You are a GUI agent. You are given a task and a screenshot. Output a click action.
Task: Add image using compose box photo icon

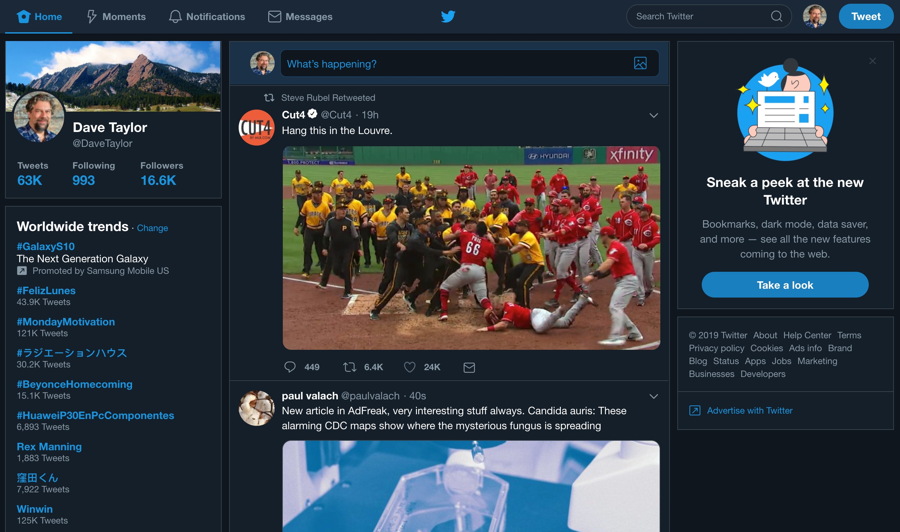640,64
